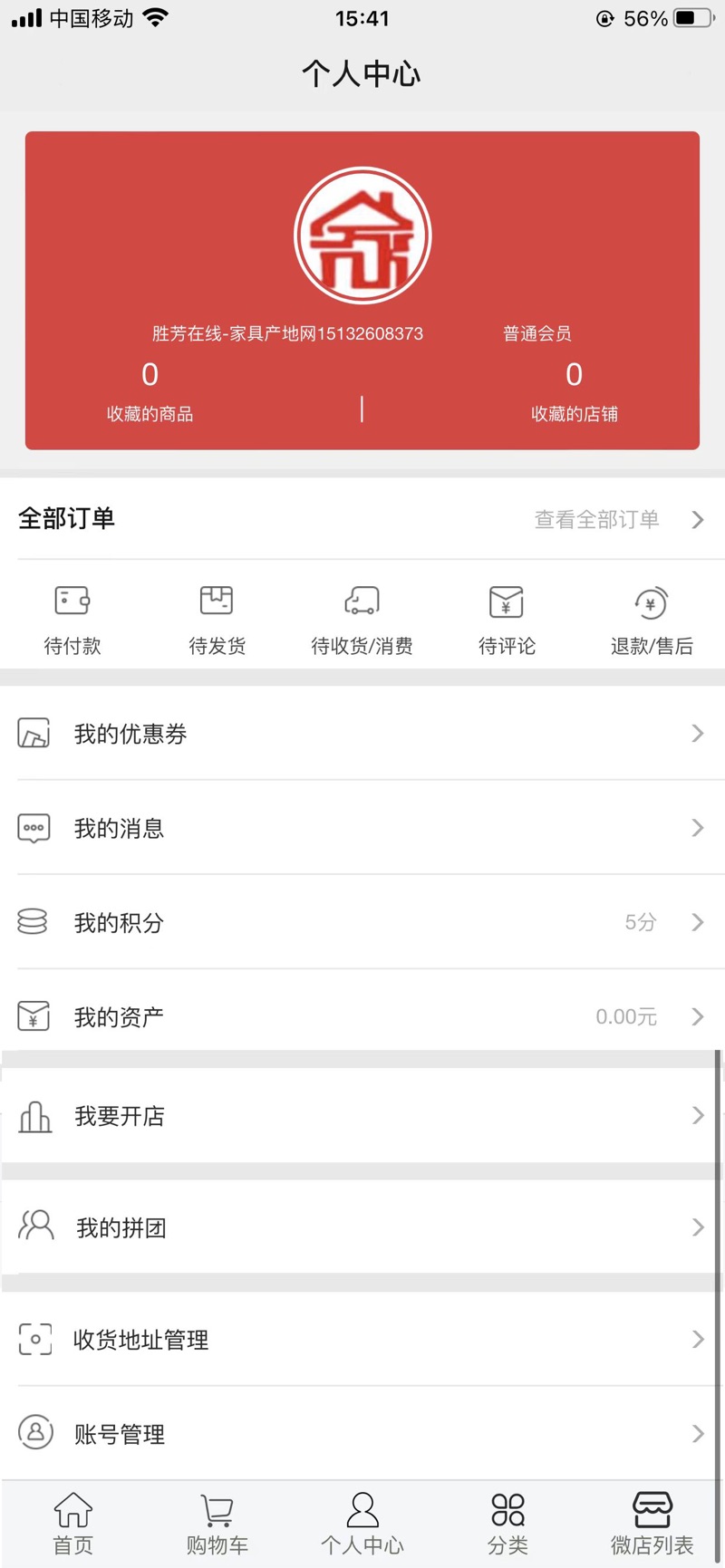Open 我的资产 row
Image resolution: width=725 pixels, height=1568 pixels.
[362, 1016]
